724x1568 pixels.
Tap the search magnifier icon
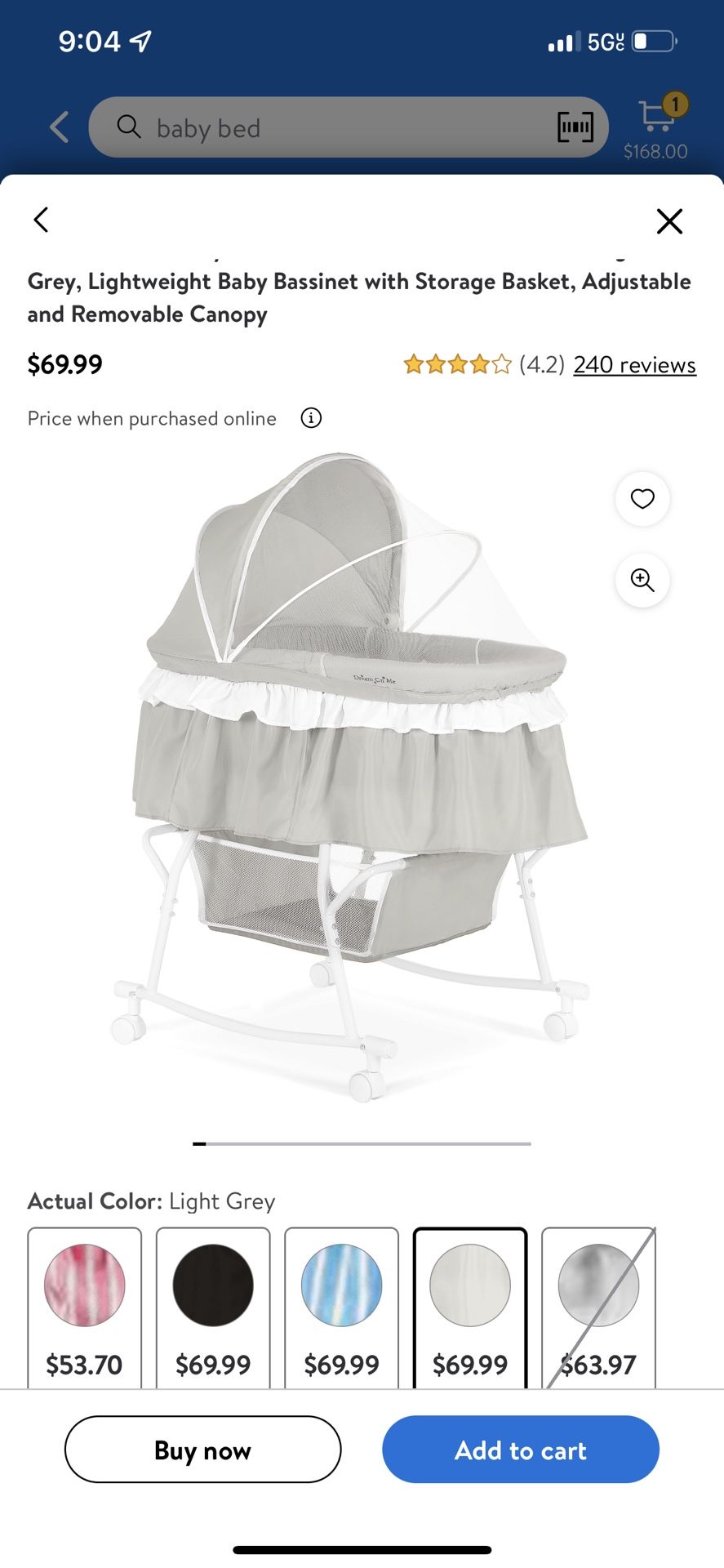(x=129, y=127)
